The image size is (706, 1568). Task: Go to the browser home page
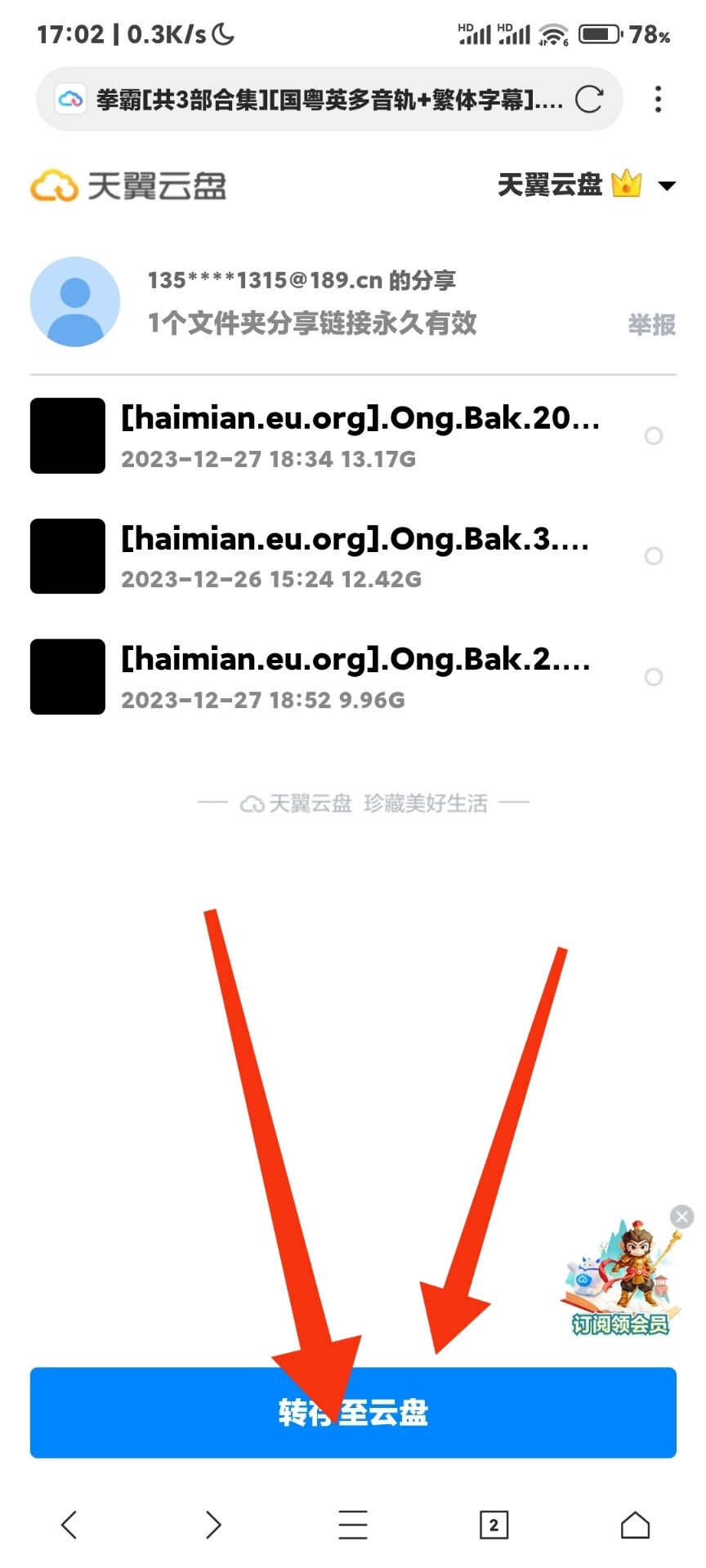tap(635, 1525)
